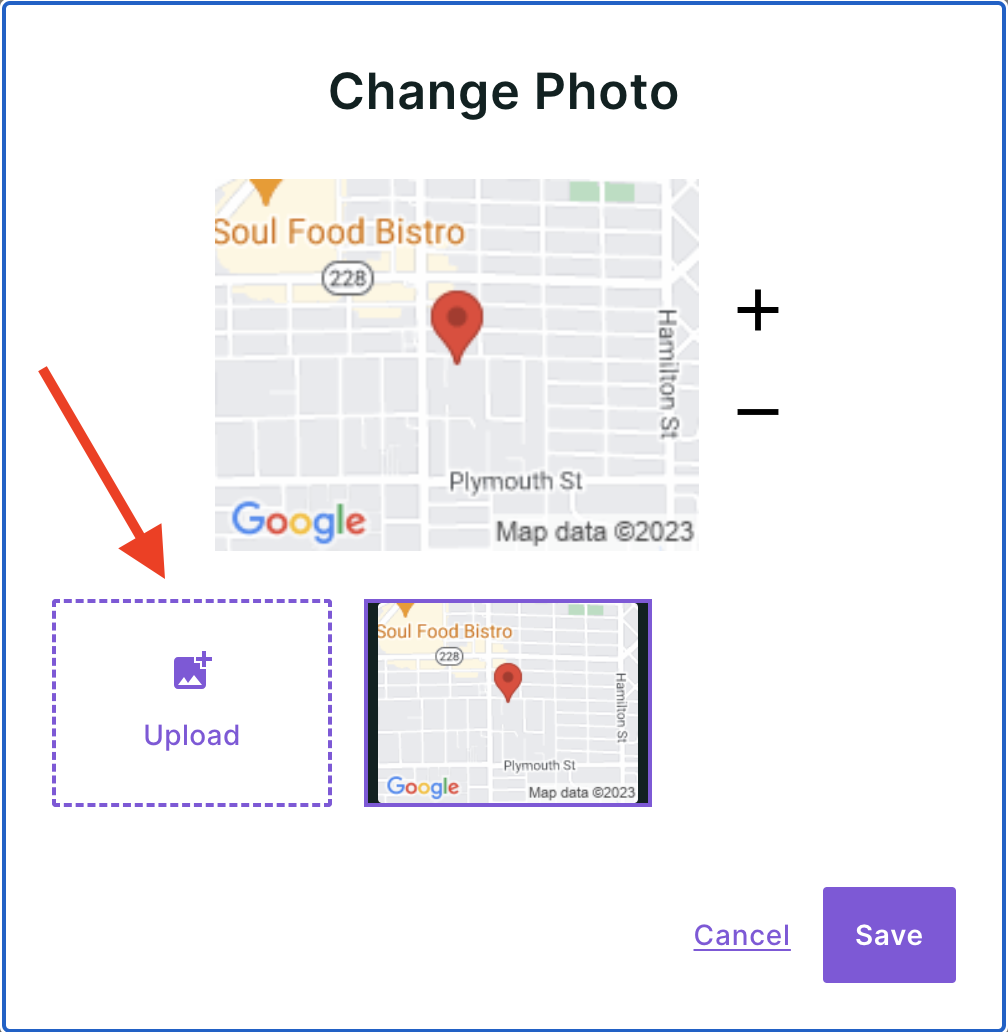Cancel changing the photo
This screenshot has width=1008, height=1032.
tap(741, 935)
